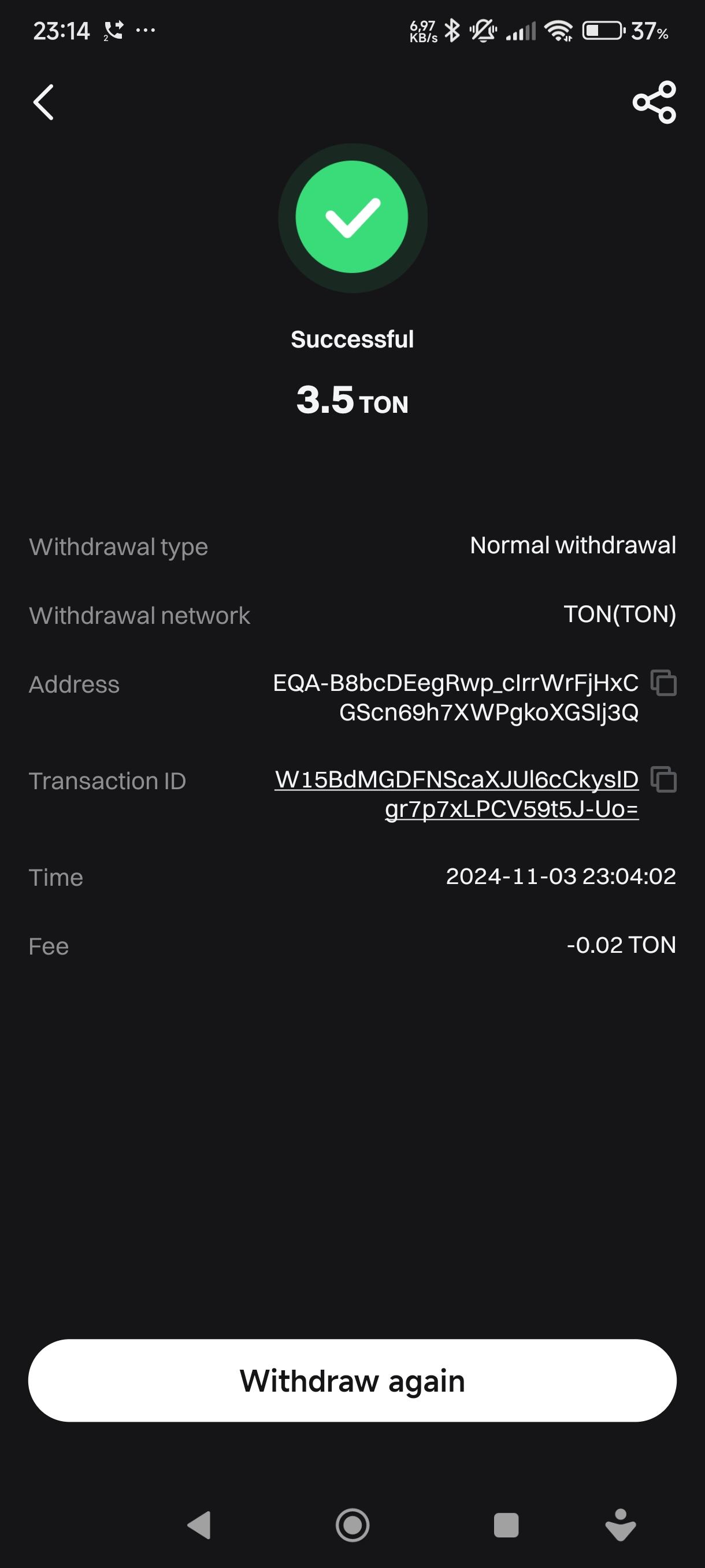Tap the Withdraw again button

(x=352, y=1380)
